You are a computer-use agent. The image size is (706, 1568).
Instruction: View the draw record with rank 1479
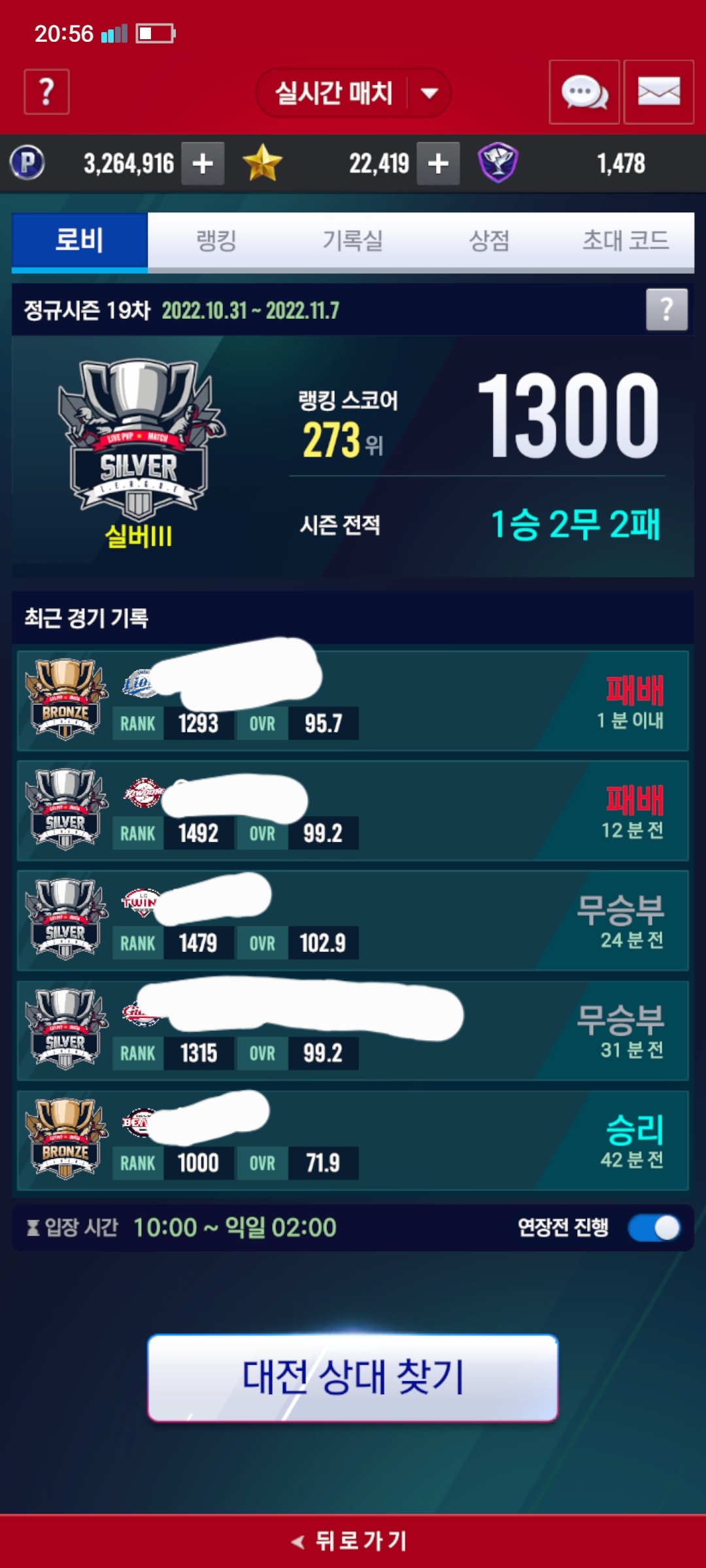click(x=353, y=920)
